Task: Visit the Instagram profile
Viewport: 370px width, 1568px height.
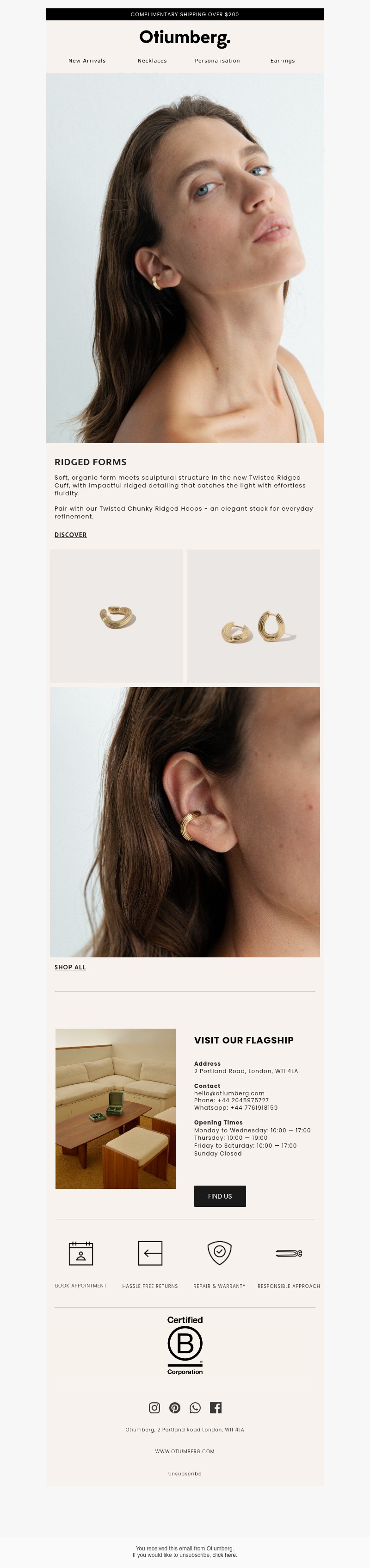Action: coord(154,1407)
